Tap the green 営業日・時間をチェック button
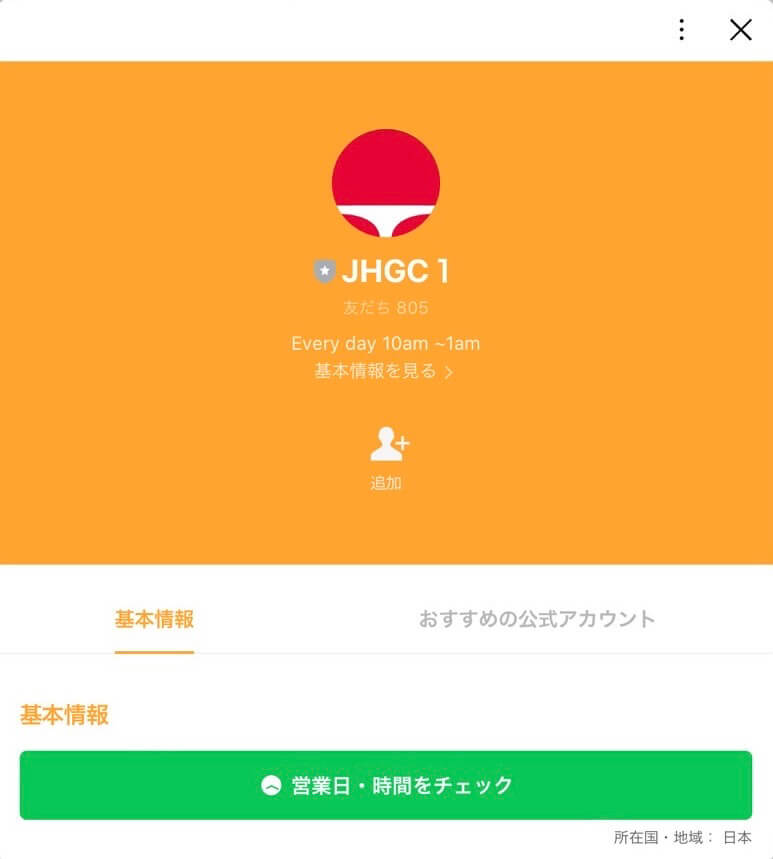Viewport: 773px width, 859px height. pos(386,785)
